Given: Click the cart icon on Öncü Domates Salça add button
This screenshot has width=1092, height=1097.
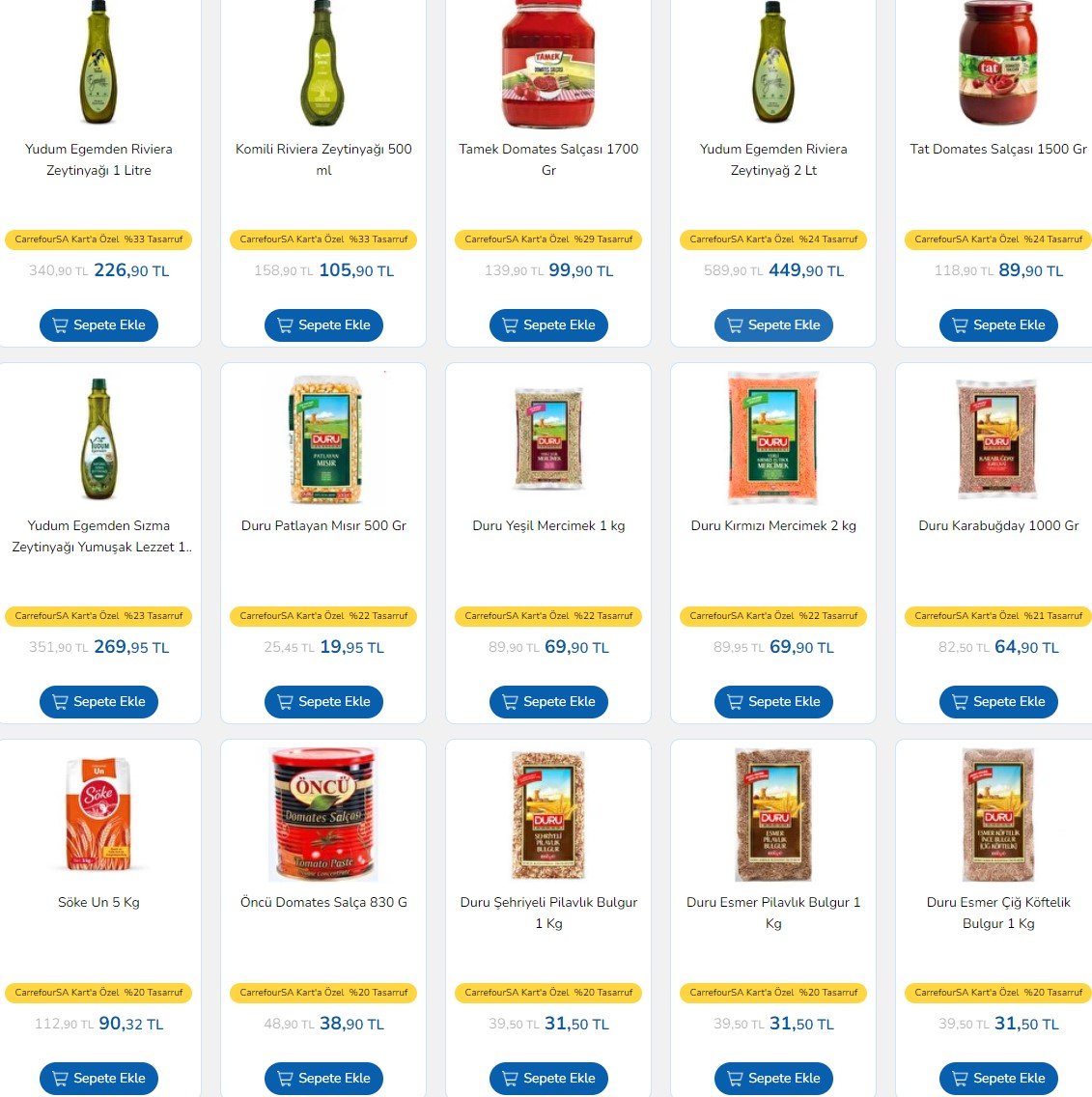Looking at the screenshot, I should click(x=285, y=1079).
